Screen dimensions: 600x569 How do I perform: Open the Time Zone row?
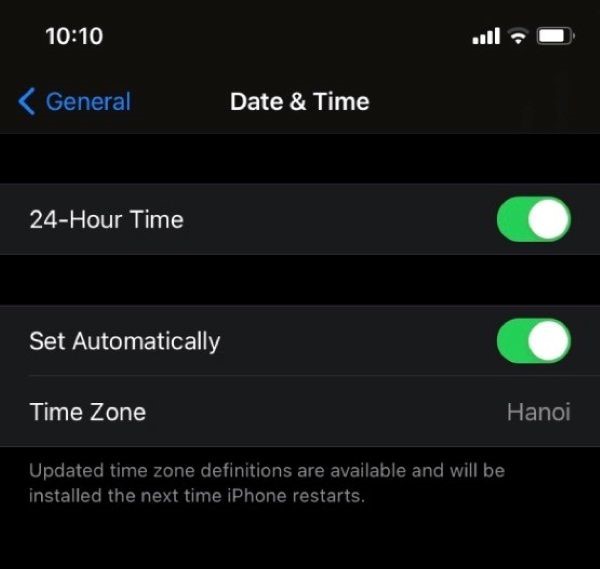pos(300,412)
